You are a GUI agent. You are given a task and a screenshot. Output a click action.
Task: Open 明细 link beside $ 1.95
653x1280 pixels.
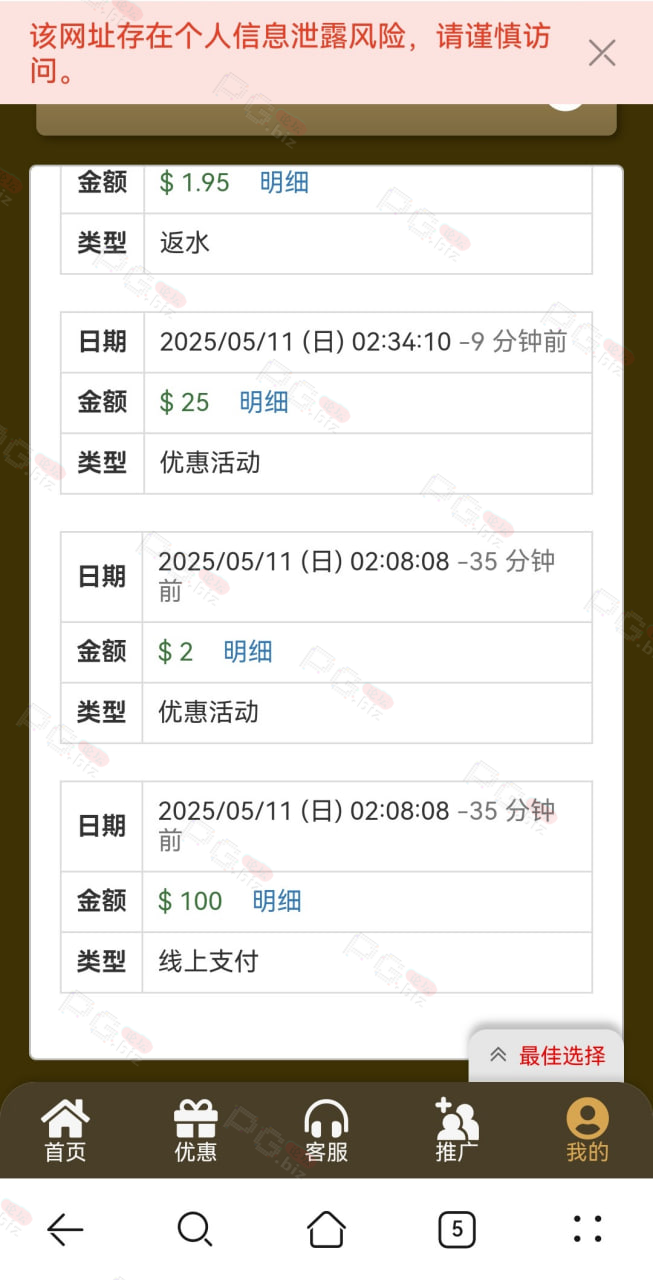coord(284,183)
